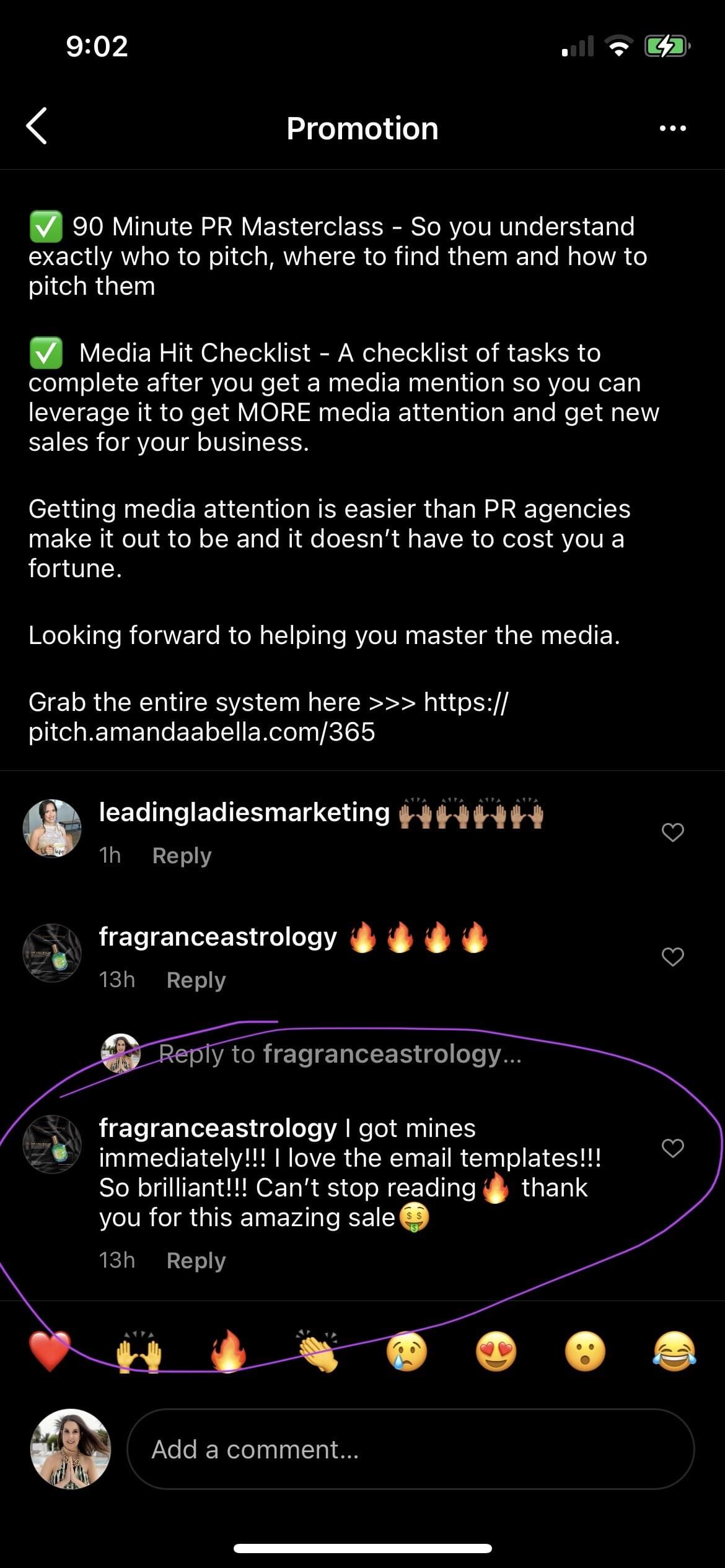Screen dimensions: 725x1568
Task: Insert the red heart quick emoji
Action: click(x=50, y=1351)
